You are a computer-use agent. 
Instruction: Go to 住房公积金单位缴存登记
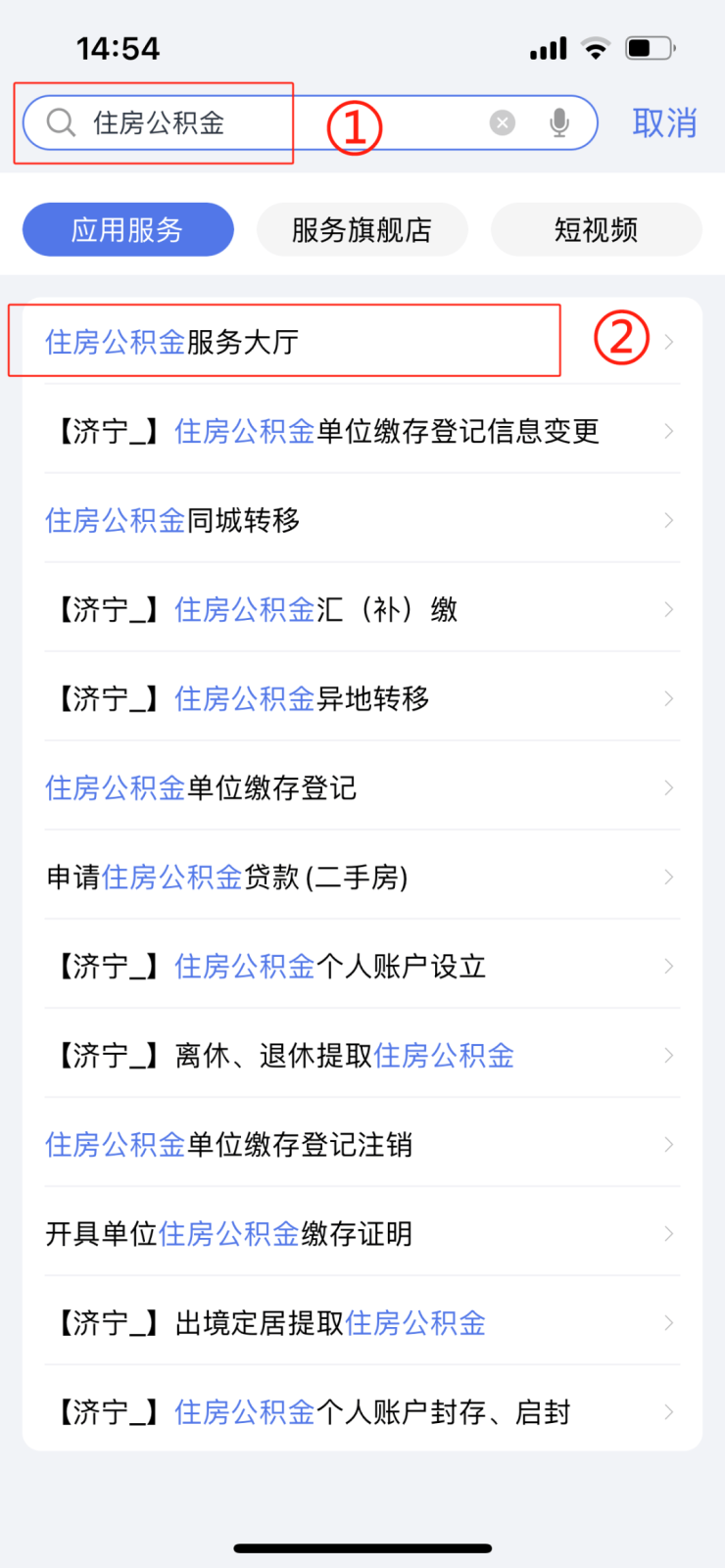click(294, 787)
